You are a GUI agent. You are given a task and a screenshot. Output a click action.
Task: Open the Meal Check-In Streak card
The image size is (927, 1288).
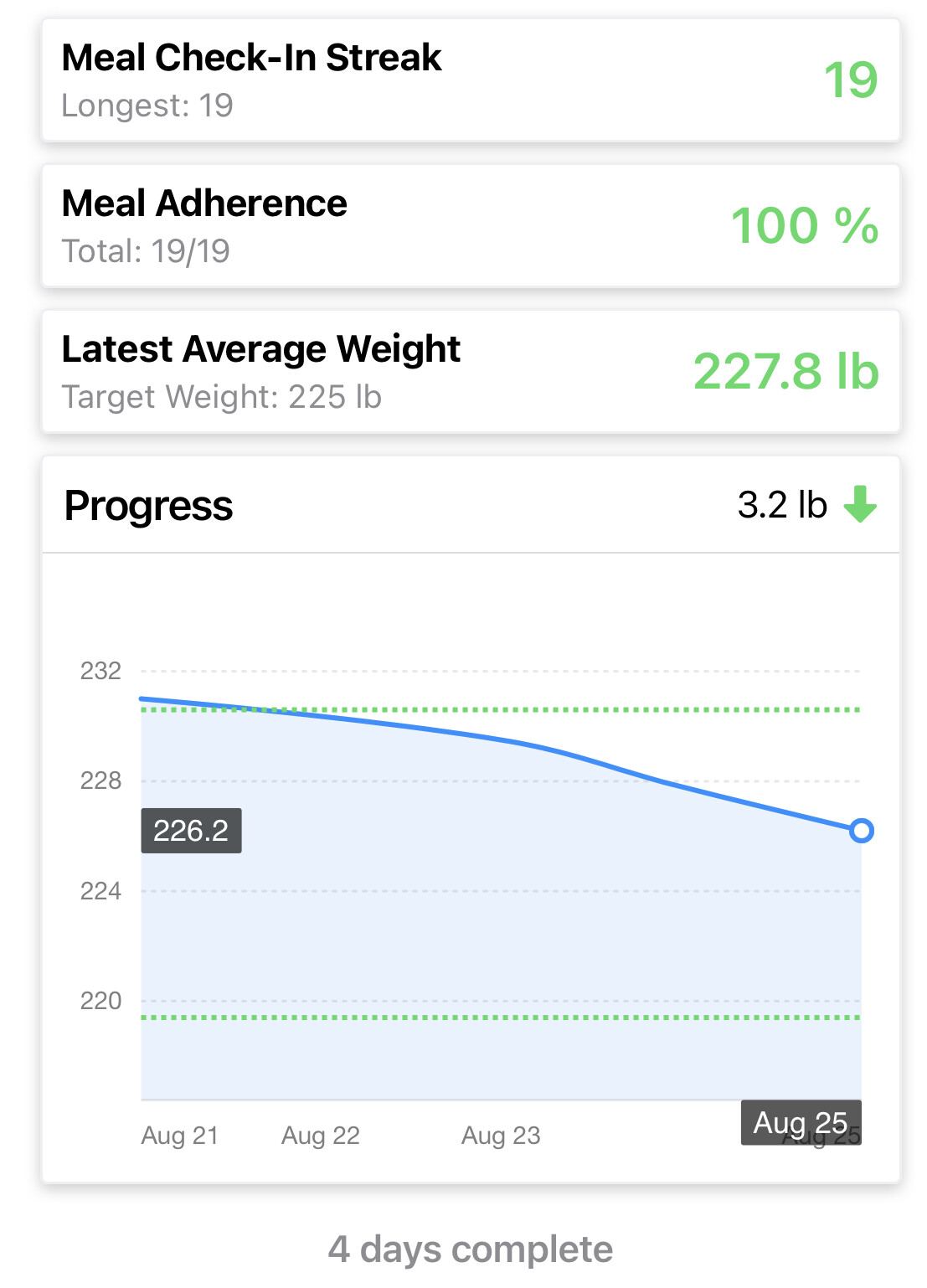coord(470,80)
